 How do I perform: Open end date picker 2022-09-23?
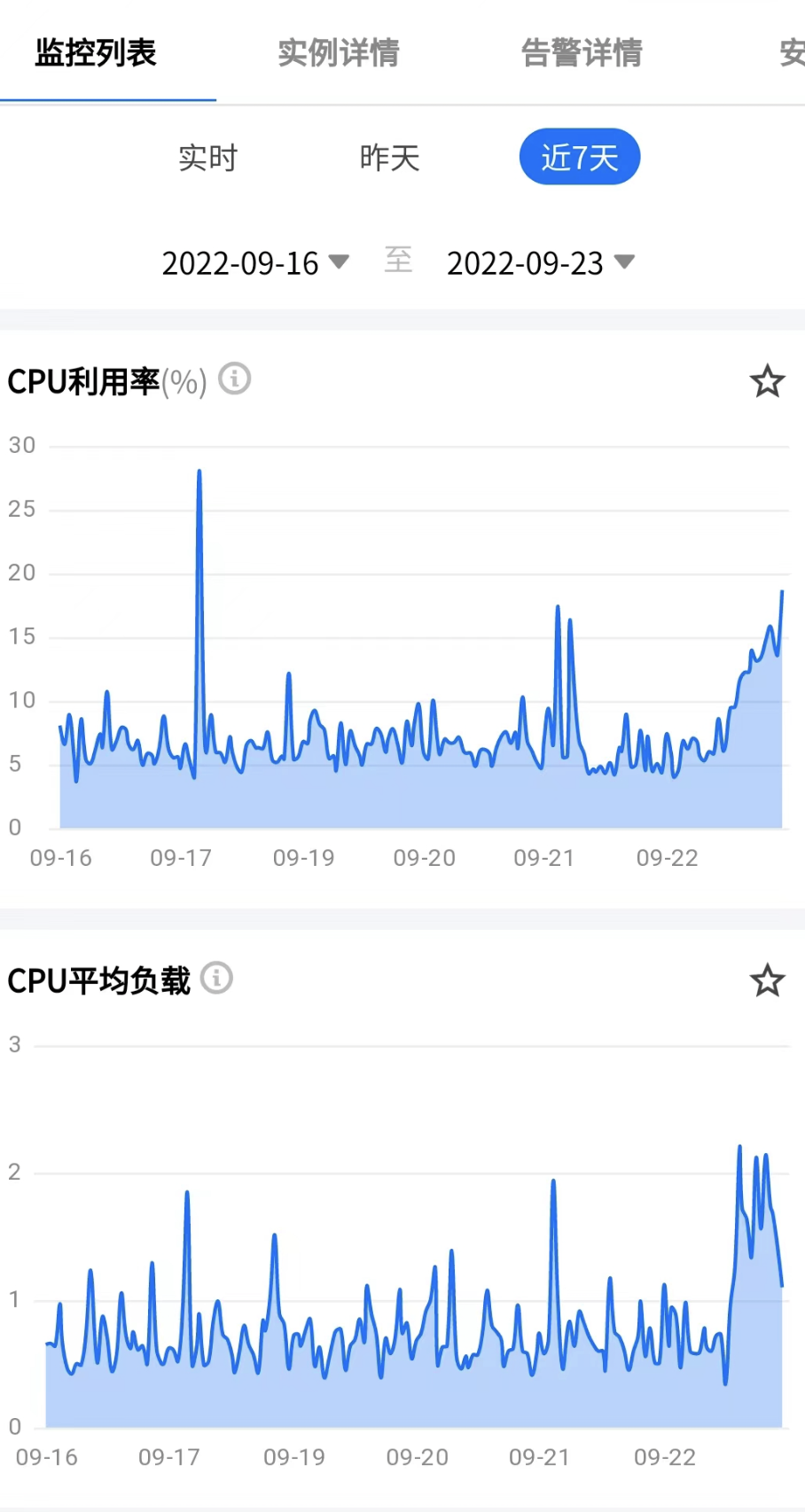540,263
